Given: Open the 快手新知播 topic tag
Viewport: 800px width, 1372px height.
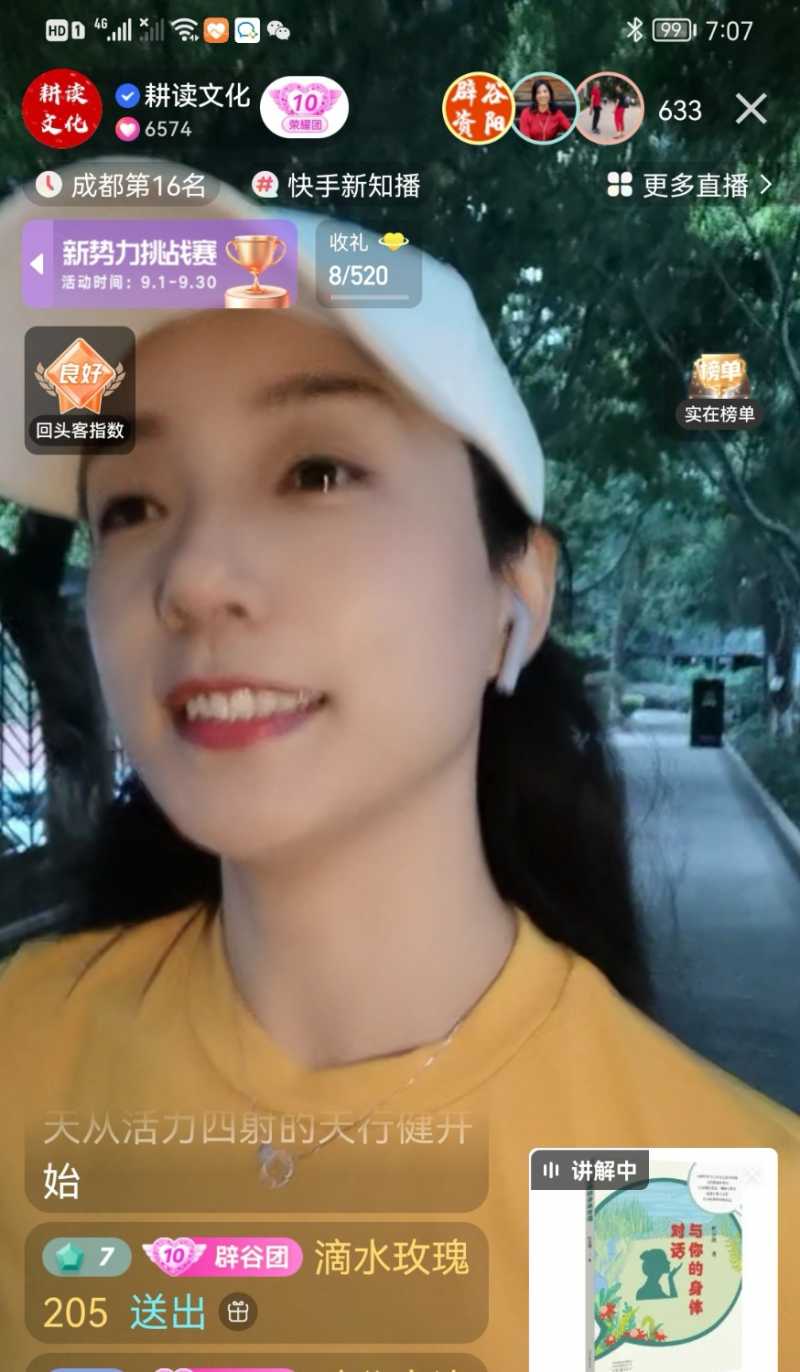Looking at the screenshot, I should (x=337, y=185).
